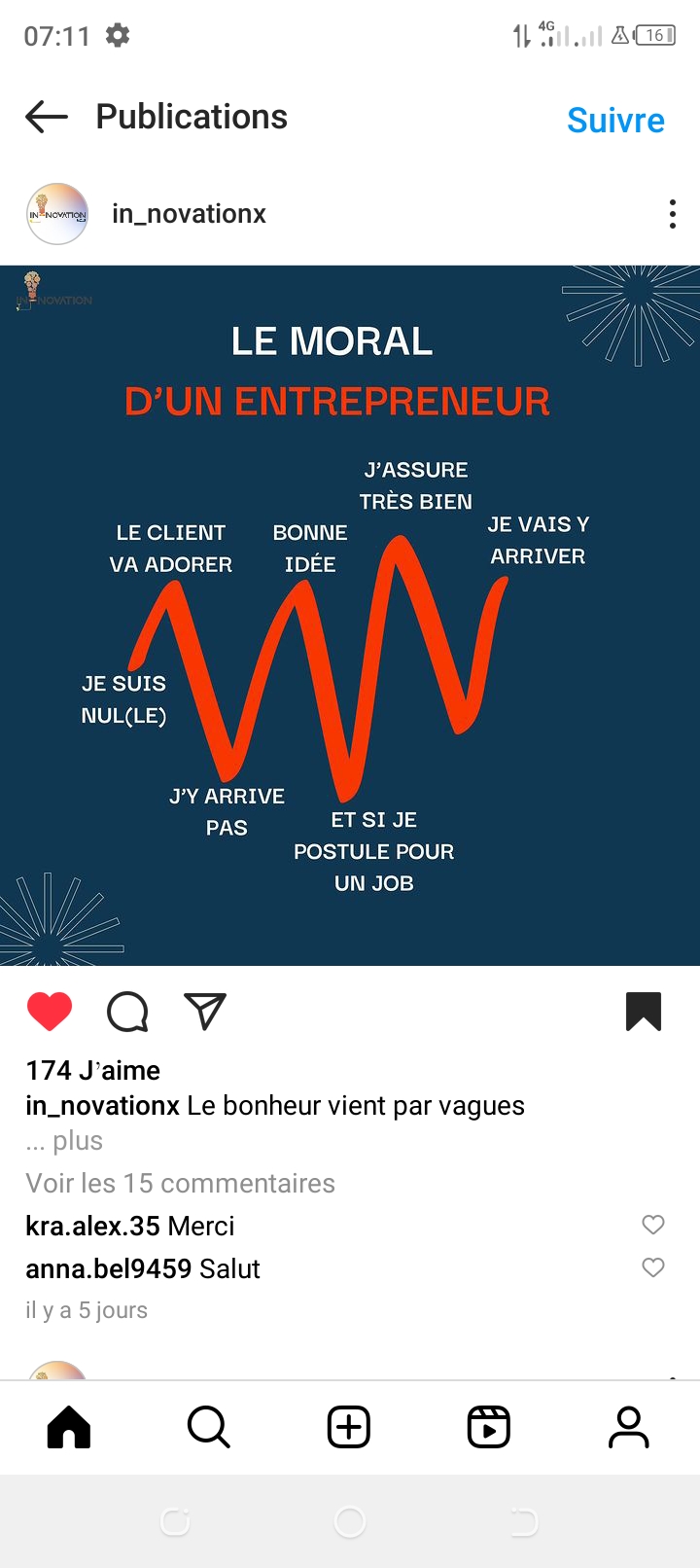Follow in_novationx with Suivre
Image resolution: width=700 pixels, height=1568 pixels.
point(615,121)
